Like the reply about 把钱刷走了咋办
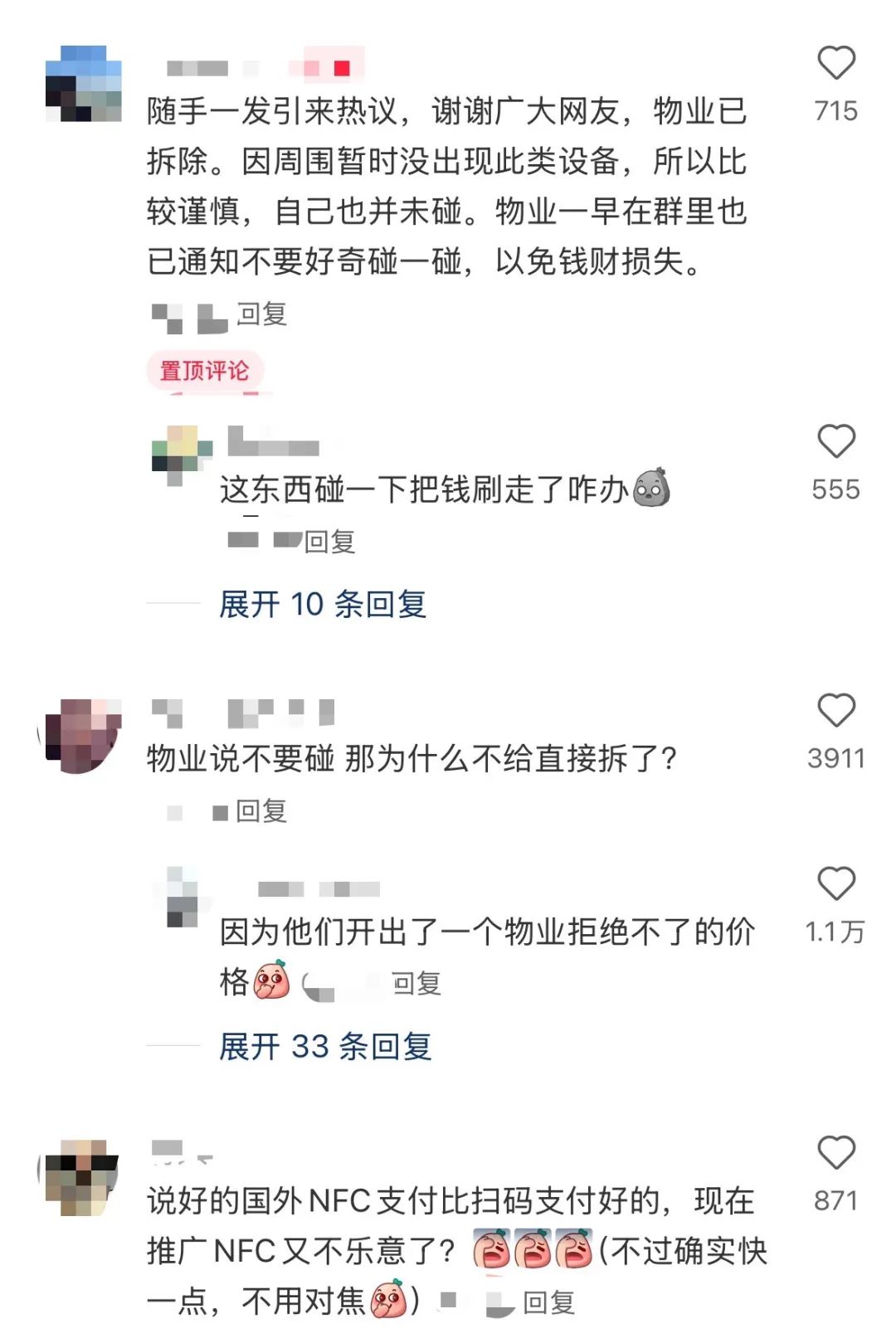 pyautogui.click(x=835, y=441)
